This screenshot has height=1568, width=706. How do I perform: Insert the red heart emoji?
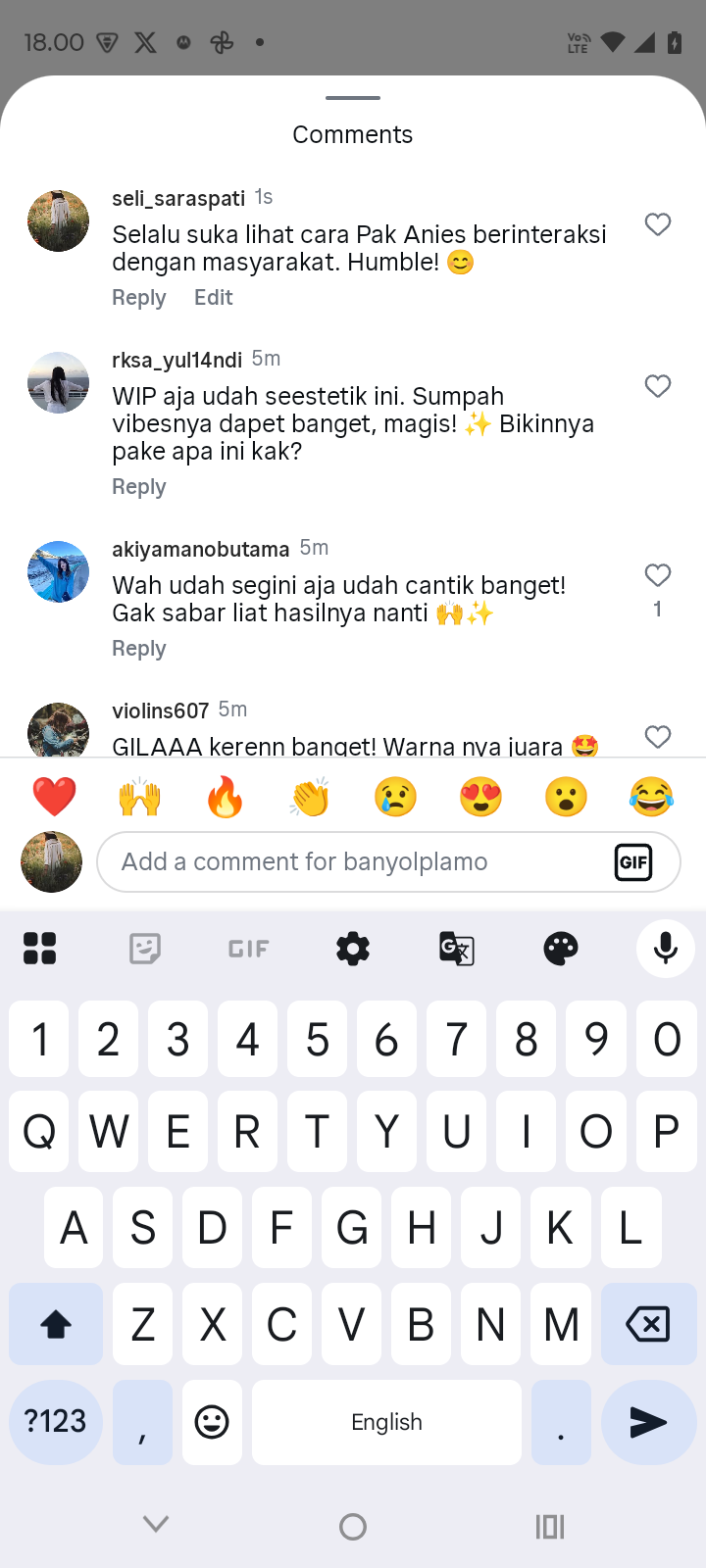pyautogui.click(x=54, y=797)
